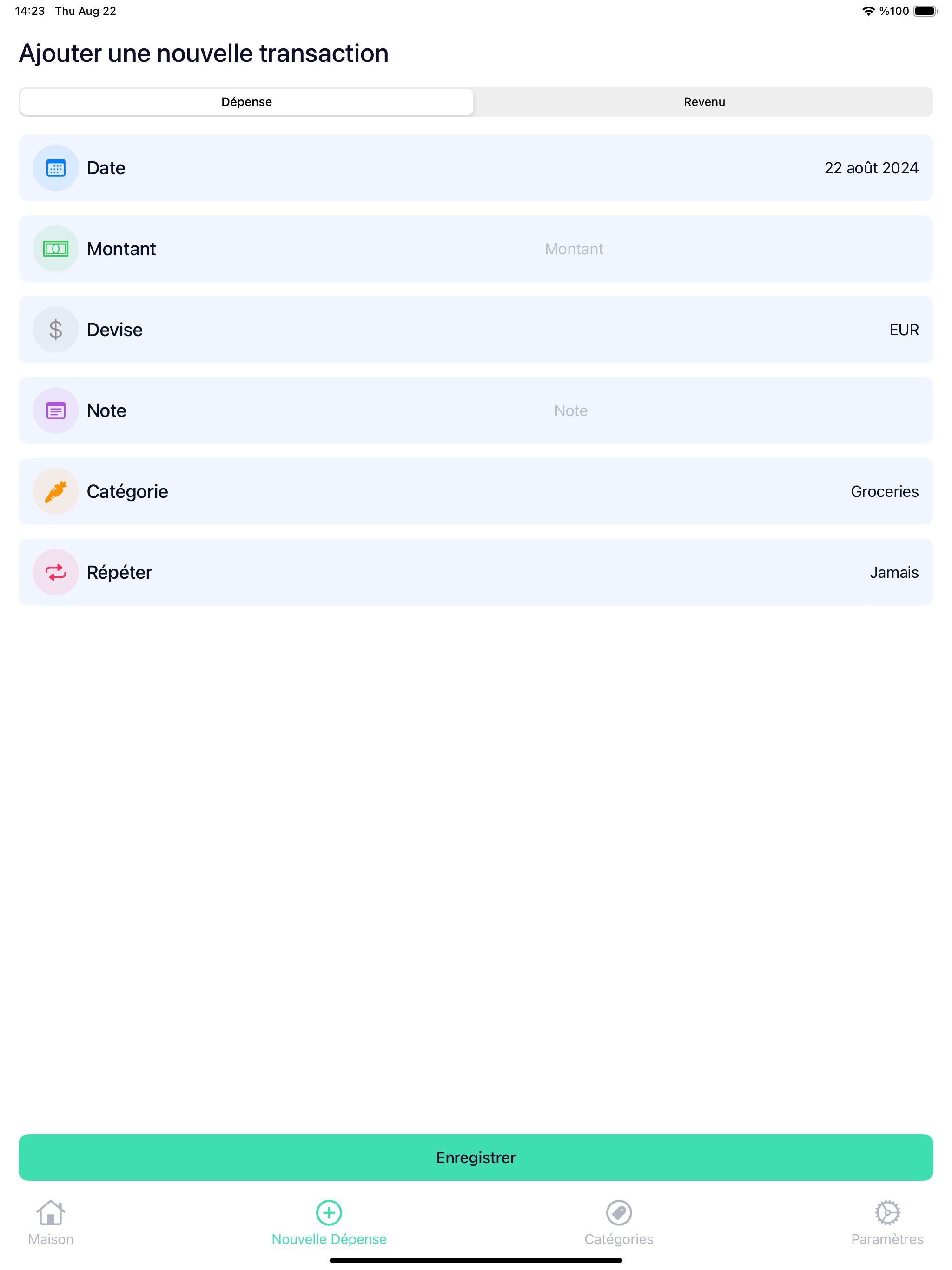Save the transaction with Enregistrer
952x1270 pixels.
(476, 1157)
